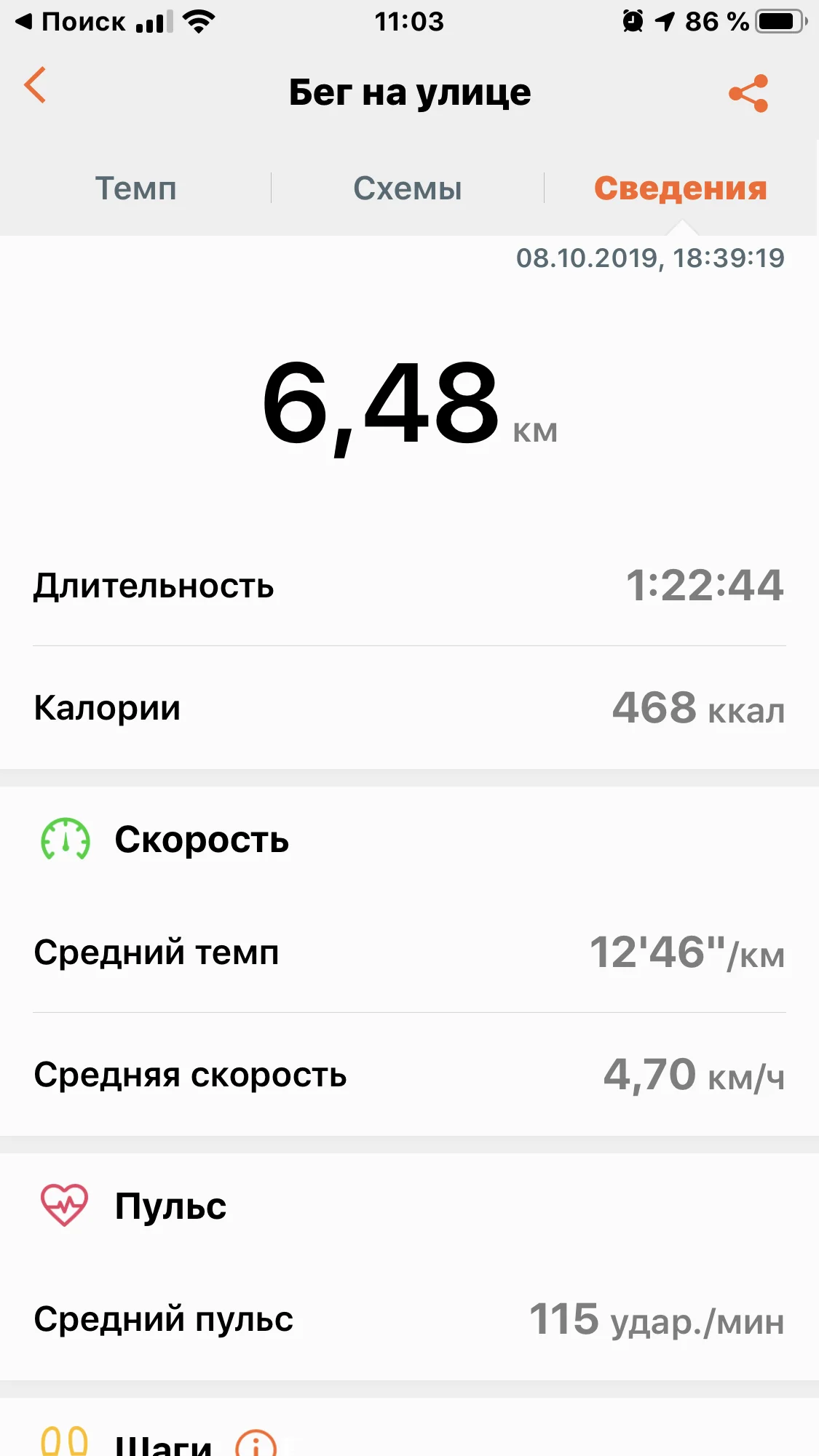Share this outdoor run workout
The image size is (819, 1456).
point(748,93)
